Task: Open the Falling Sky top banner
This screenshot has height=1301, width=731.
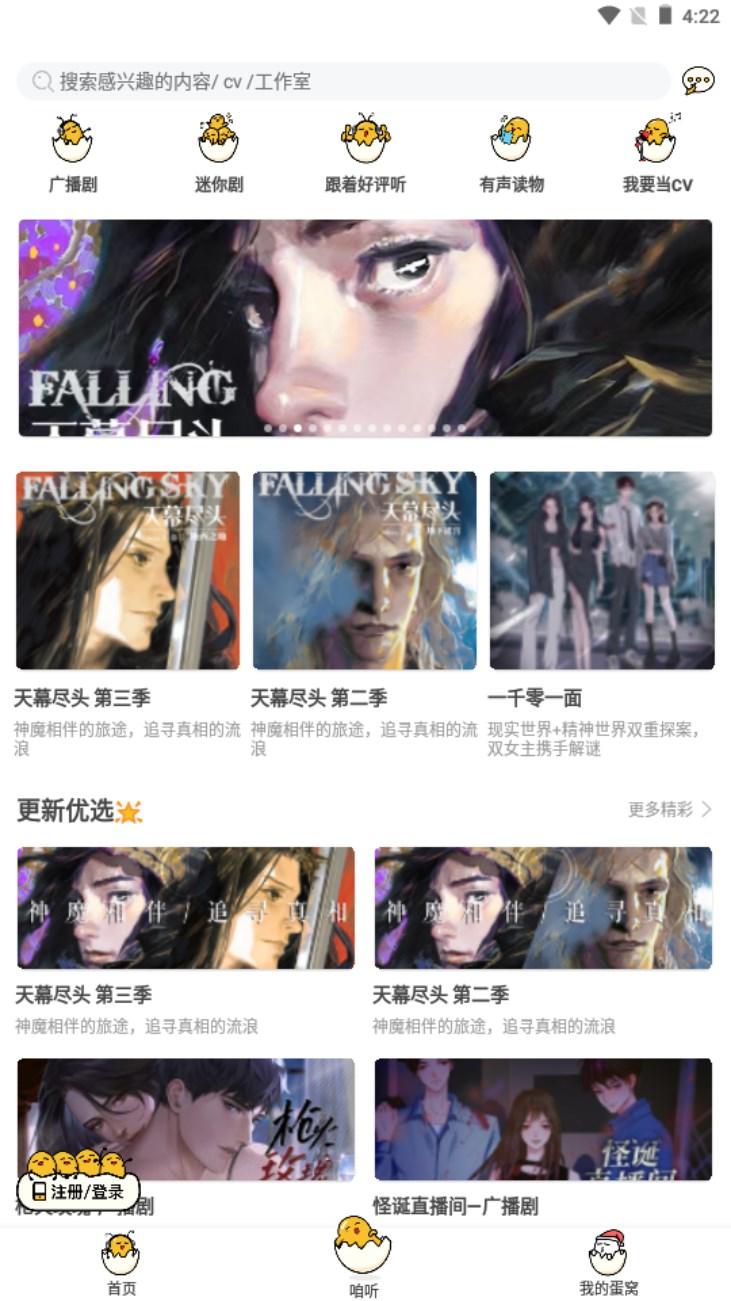Action: [365, 328]
